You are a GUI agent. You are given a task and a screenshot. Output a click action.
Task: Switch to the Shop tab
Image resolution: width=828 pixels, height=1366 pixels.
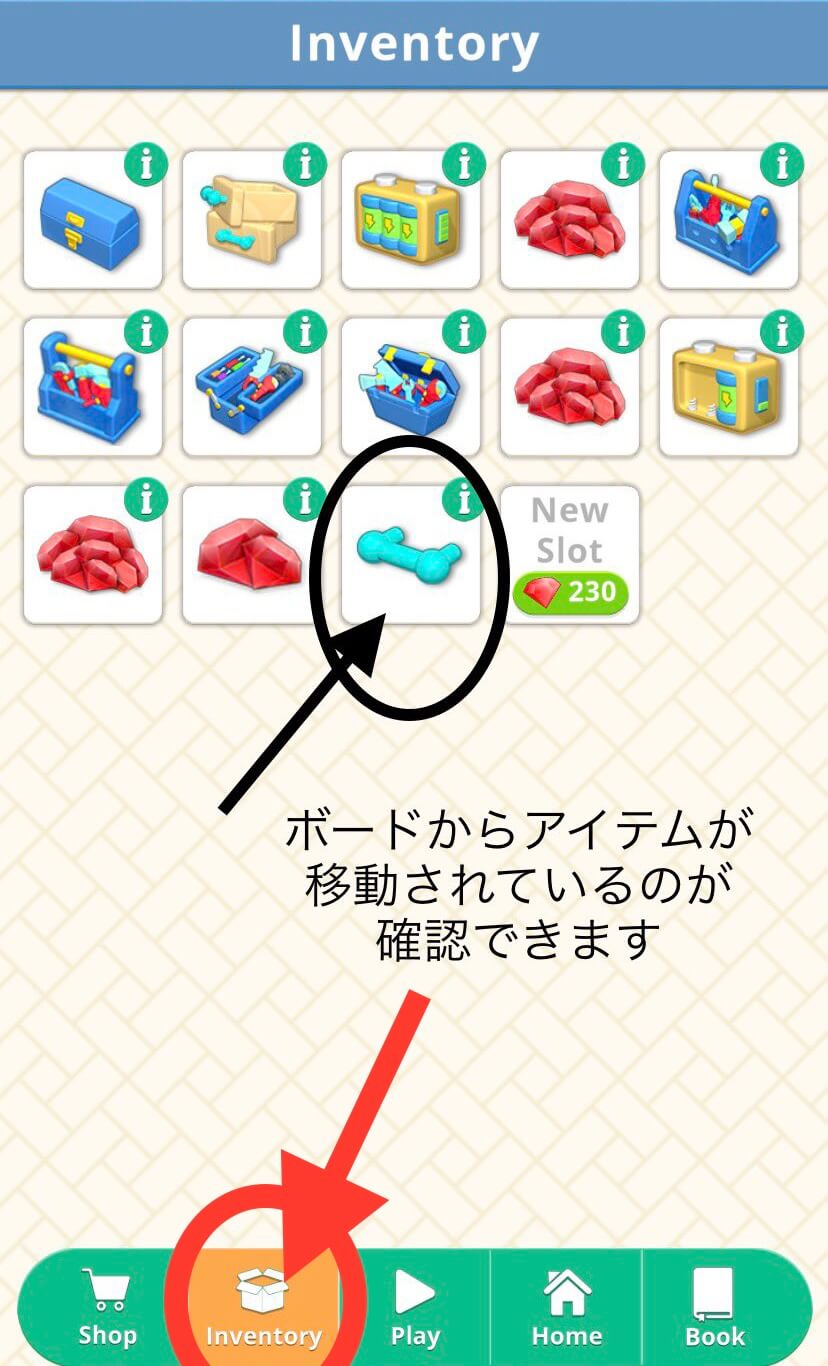point(106,1308)
